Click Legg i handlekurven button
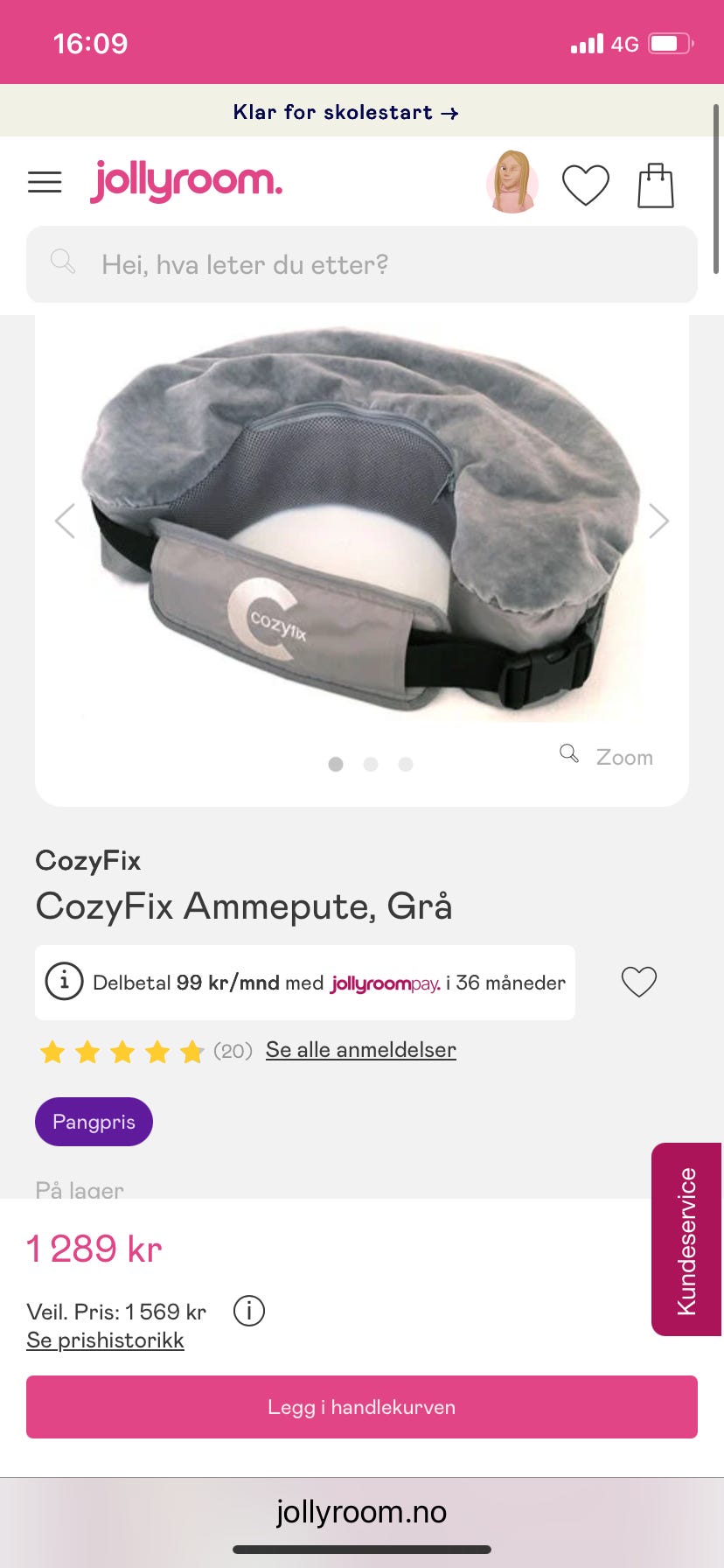This screenshot has width=724, height=1568. (362, 1407)
